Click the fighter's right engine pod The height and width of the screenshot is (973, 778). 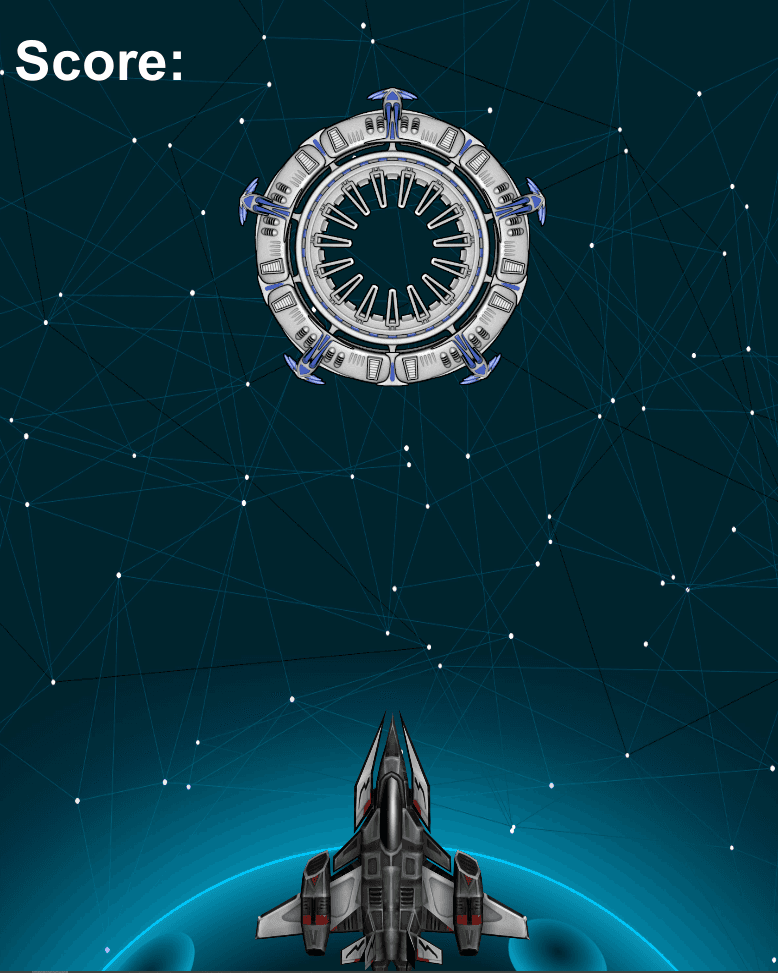(468, 900)
